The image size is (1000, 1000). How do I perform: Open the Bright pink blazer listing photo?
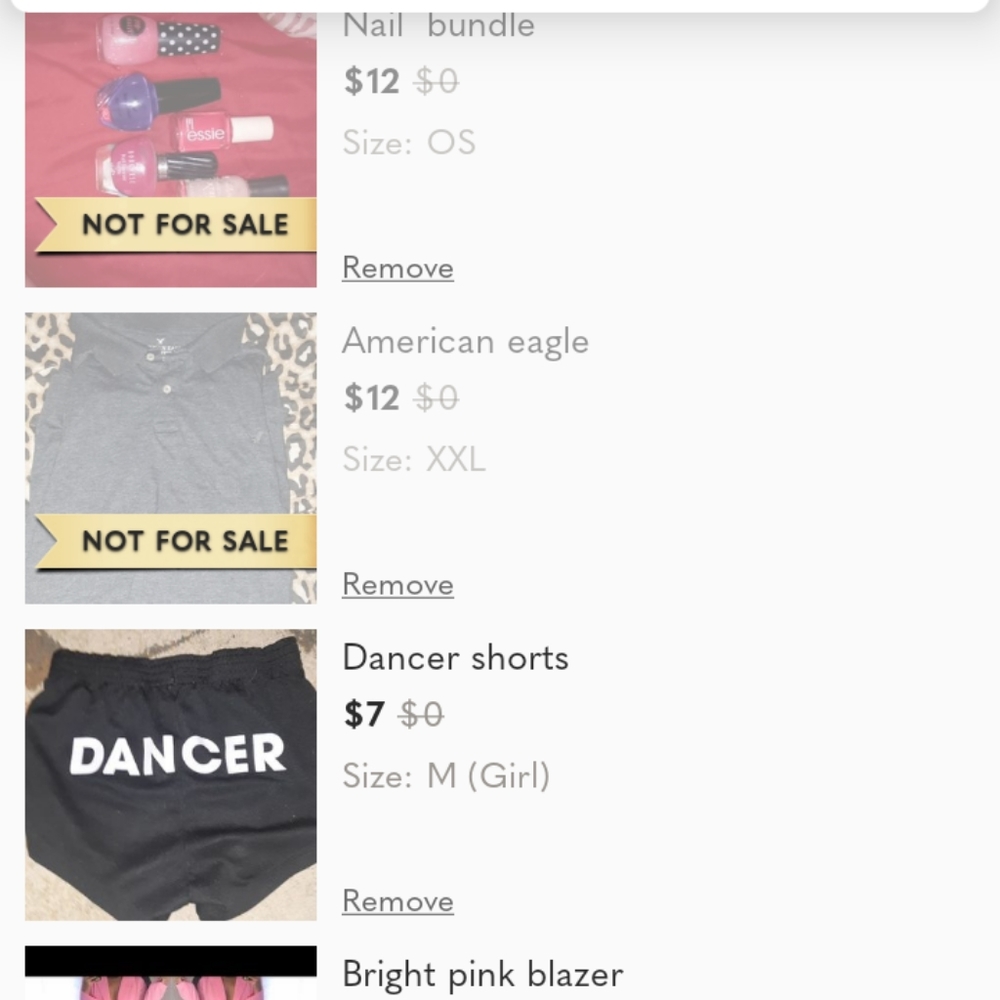[x=170, y=974]
